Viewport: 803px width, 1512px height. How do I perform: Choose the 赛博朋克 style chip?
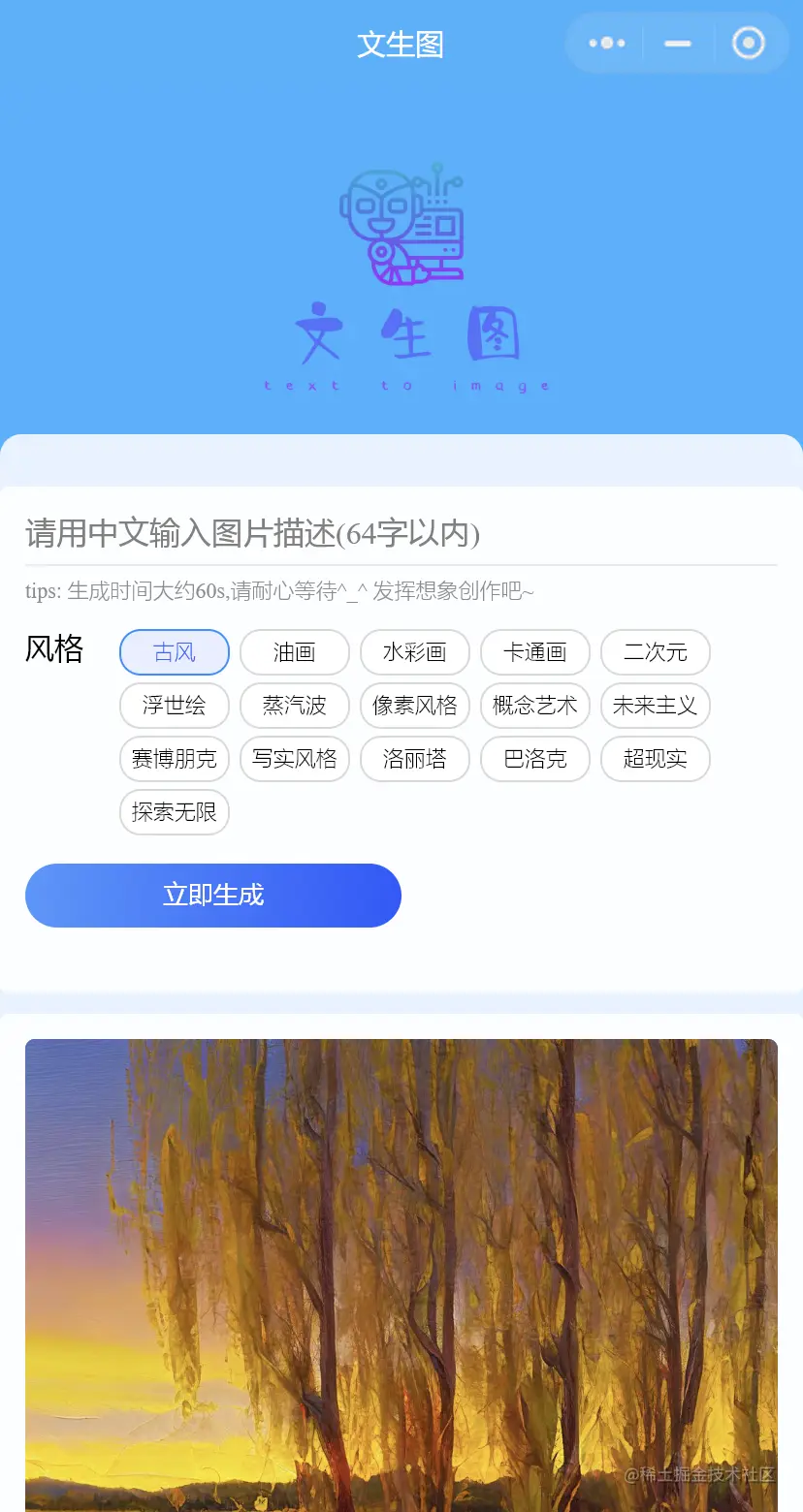tap(175, 759)
